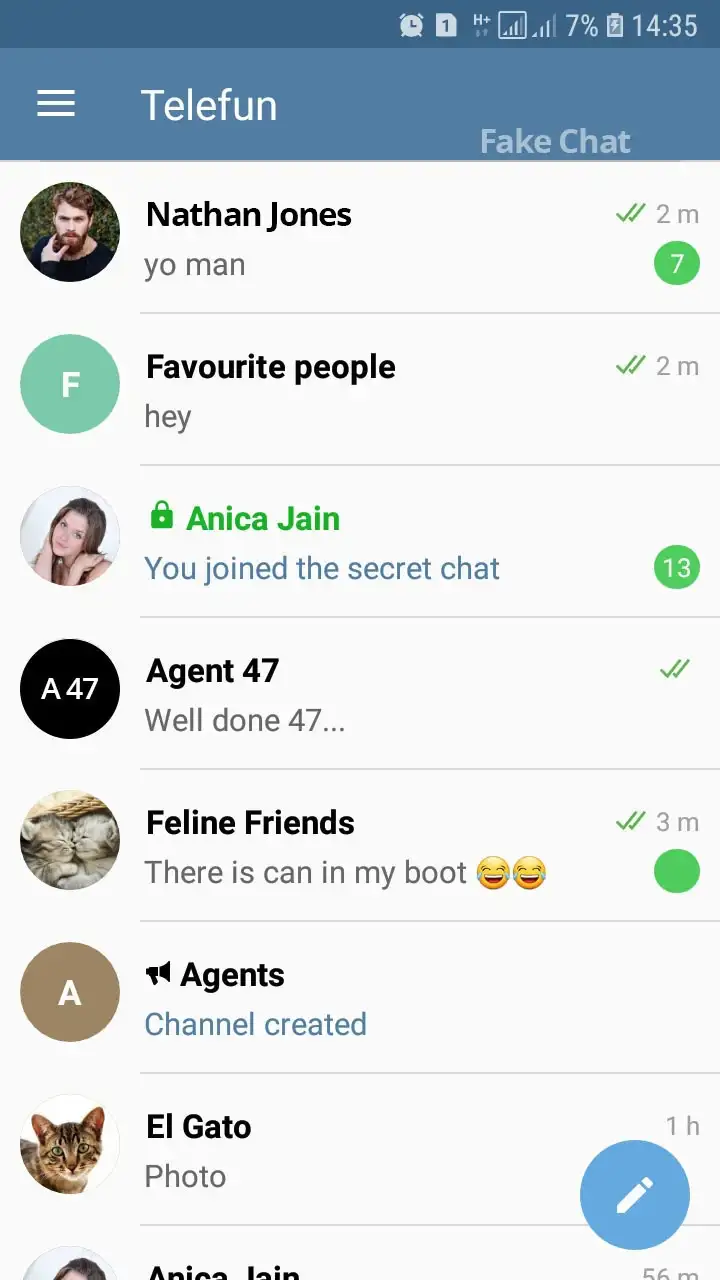
Task: Open the hamburger navigation drawer
Action: (56, 104)
